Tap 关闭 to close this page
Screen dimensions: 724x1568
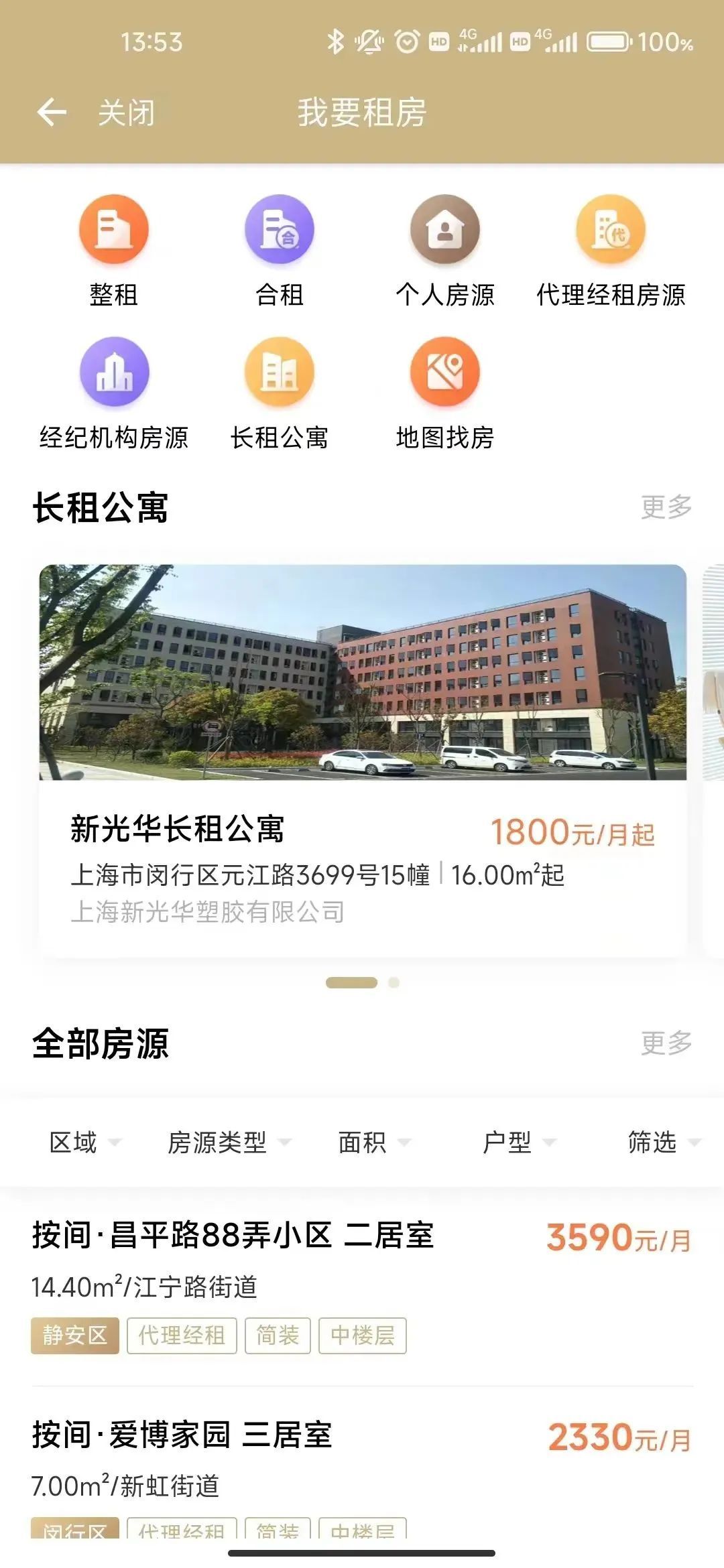(126, 112)
